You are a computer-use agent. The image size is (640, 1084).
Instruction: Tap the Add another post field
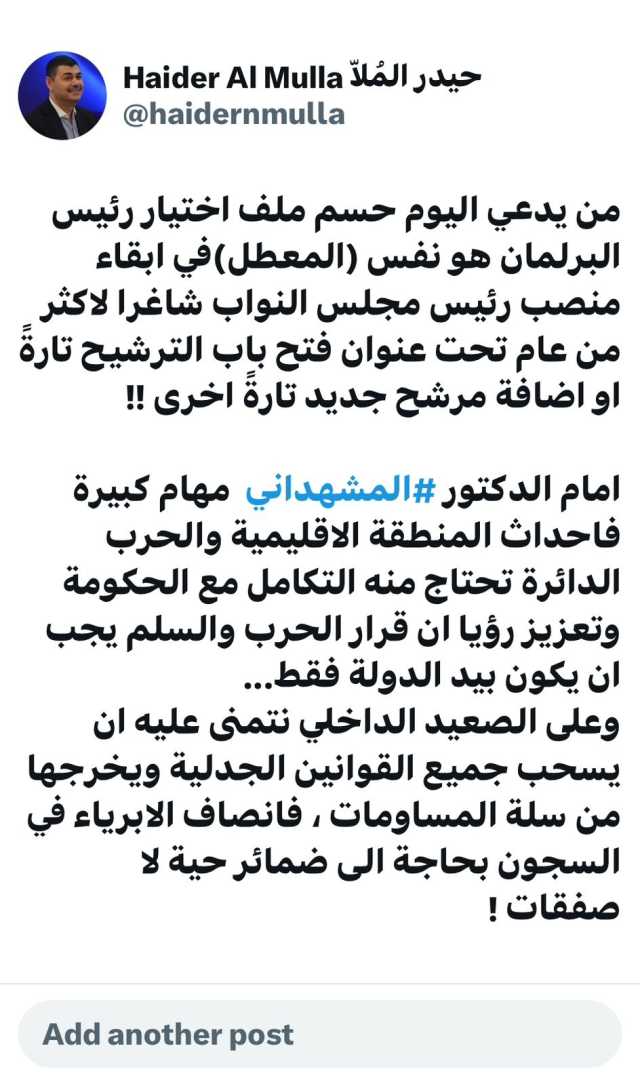click(x=319, y=1034)
